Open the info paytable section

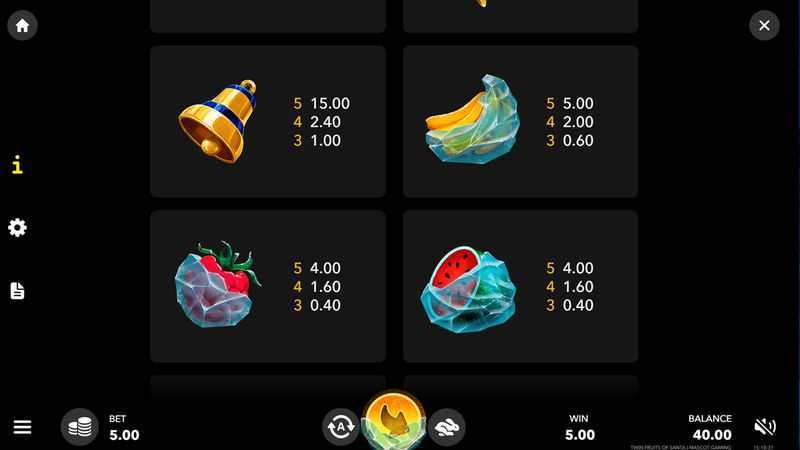point(17,165)
